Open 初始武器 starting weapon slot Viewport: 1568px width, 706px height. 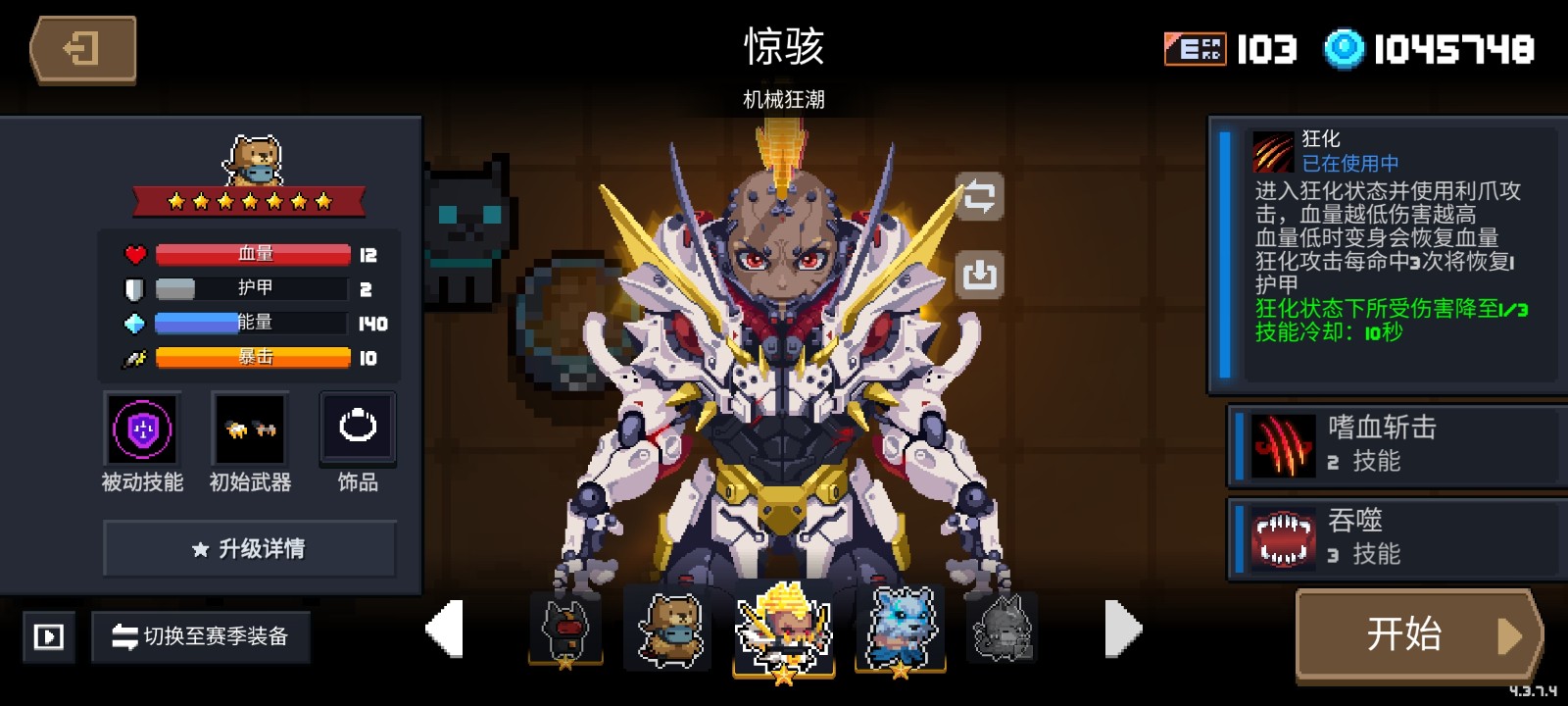[250, 429]
